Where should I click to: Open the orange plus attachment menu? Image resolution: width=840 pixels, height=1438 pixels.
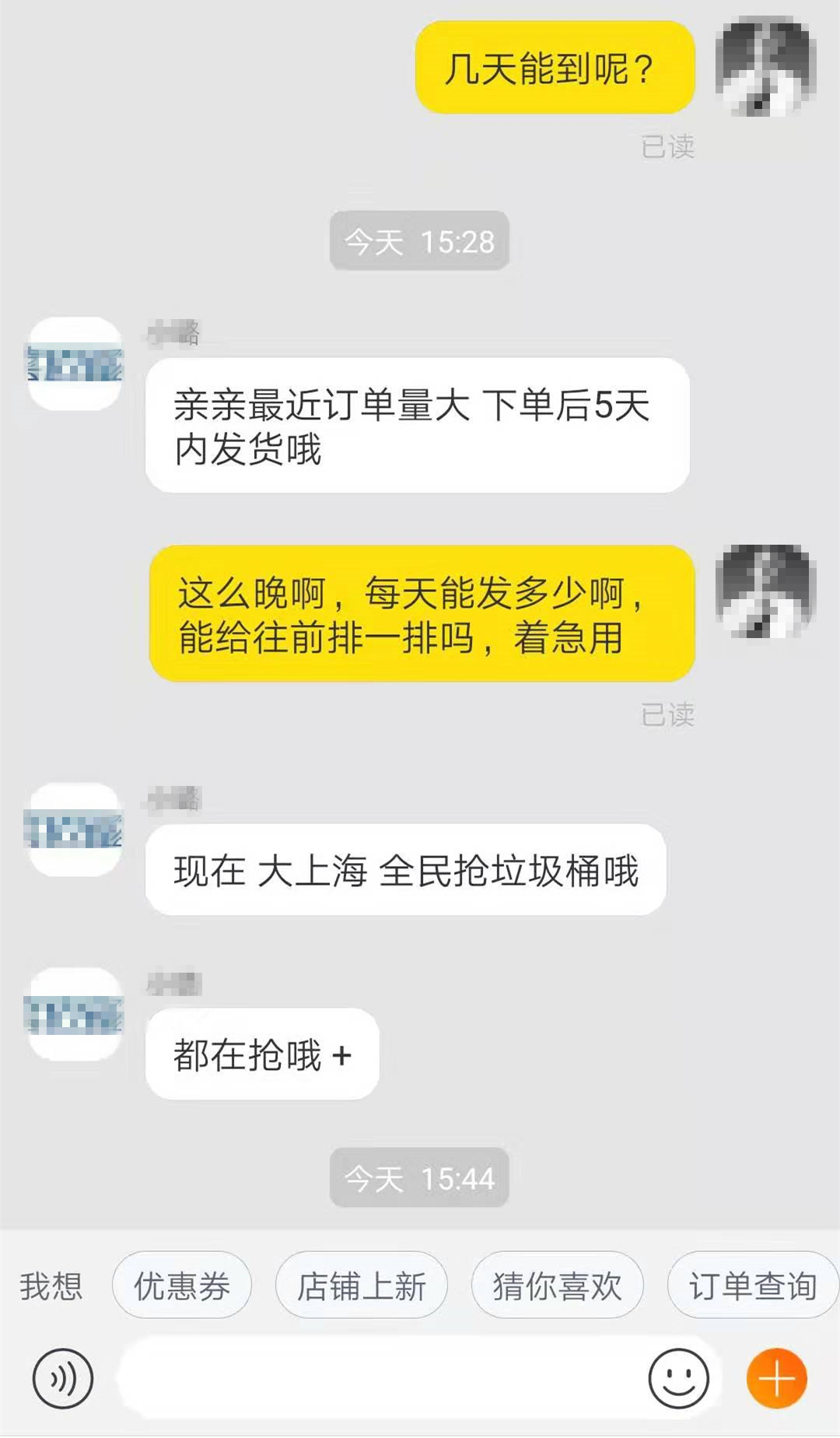pos(776,1378)
